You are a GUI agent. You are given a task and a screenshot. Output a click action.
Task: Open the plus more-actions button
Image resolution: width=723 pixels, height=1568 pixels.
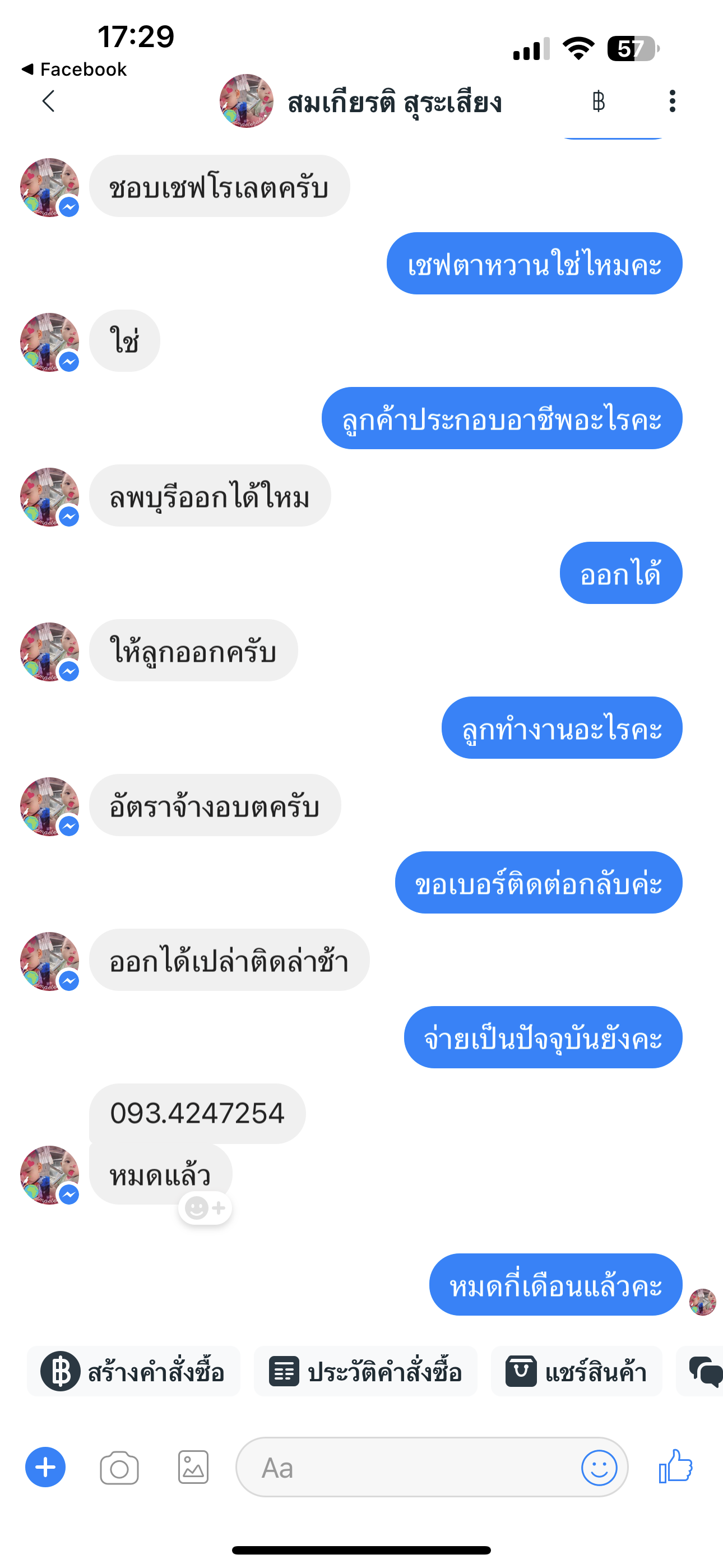pyautogui.click(x=45, y=1468)
